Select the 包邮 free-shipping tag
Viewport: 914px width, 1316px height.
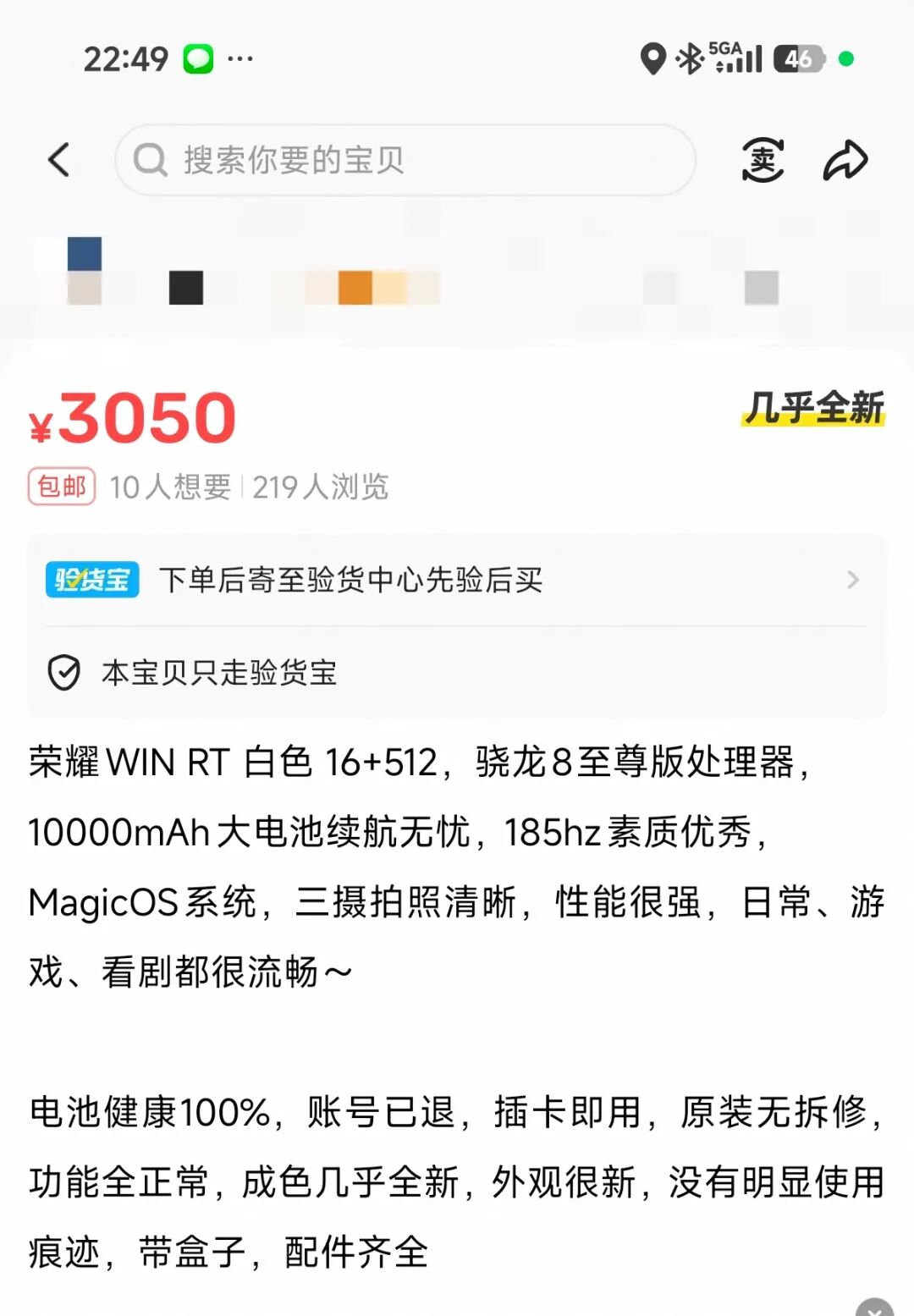(62, 487)
